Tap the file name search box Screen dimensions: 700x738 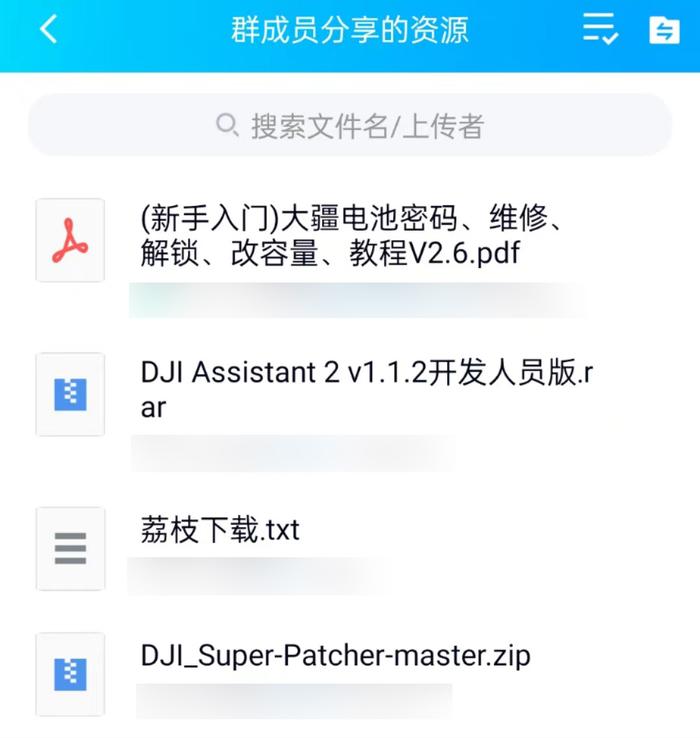[350, 126]
